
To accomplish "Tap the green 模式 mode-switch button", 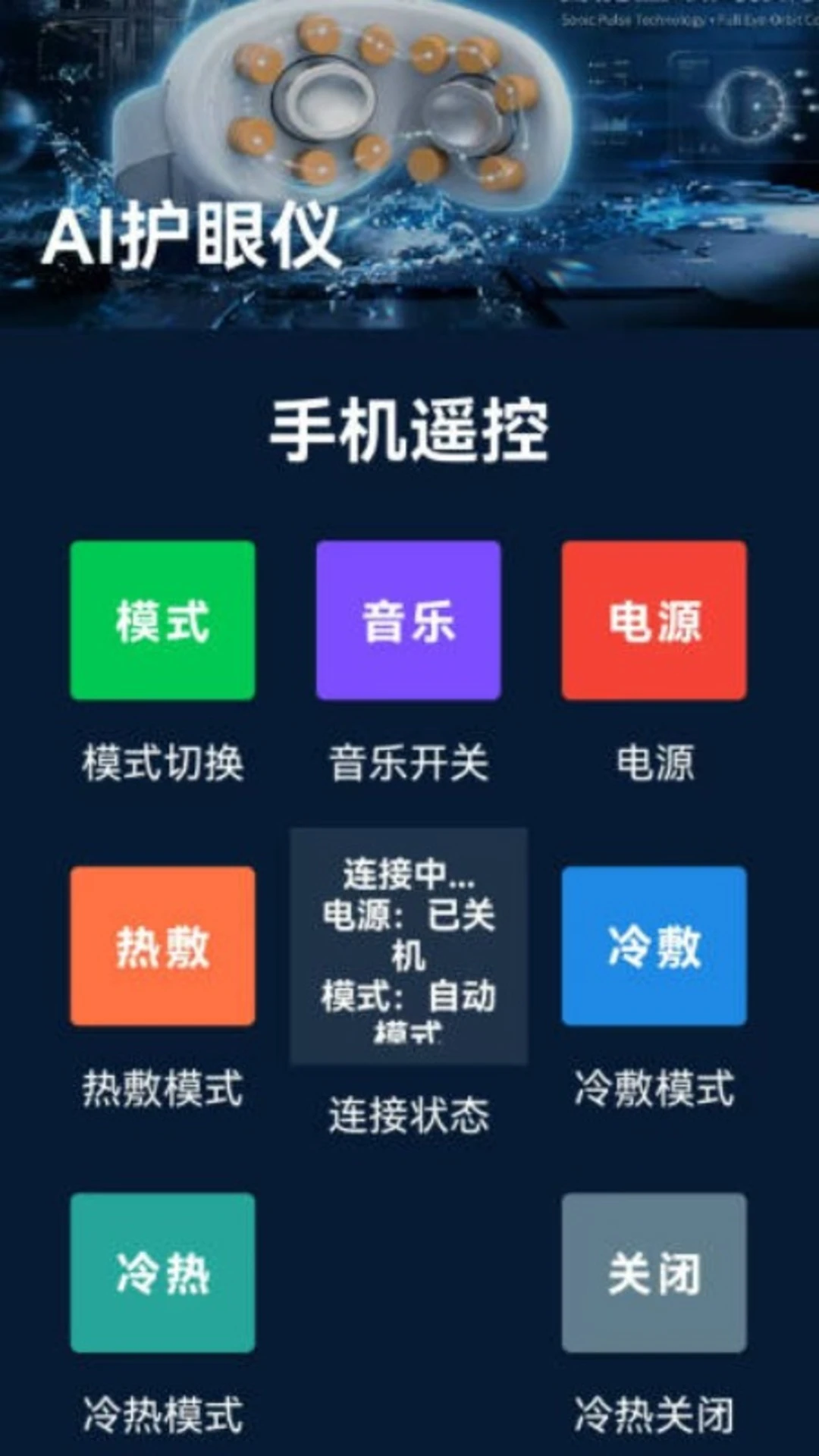I will 162,620.
